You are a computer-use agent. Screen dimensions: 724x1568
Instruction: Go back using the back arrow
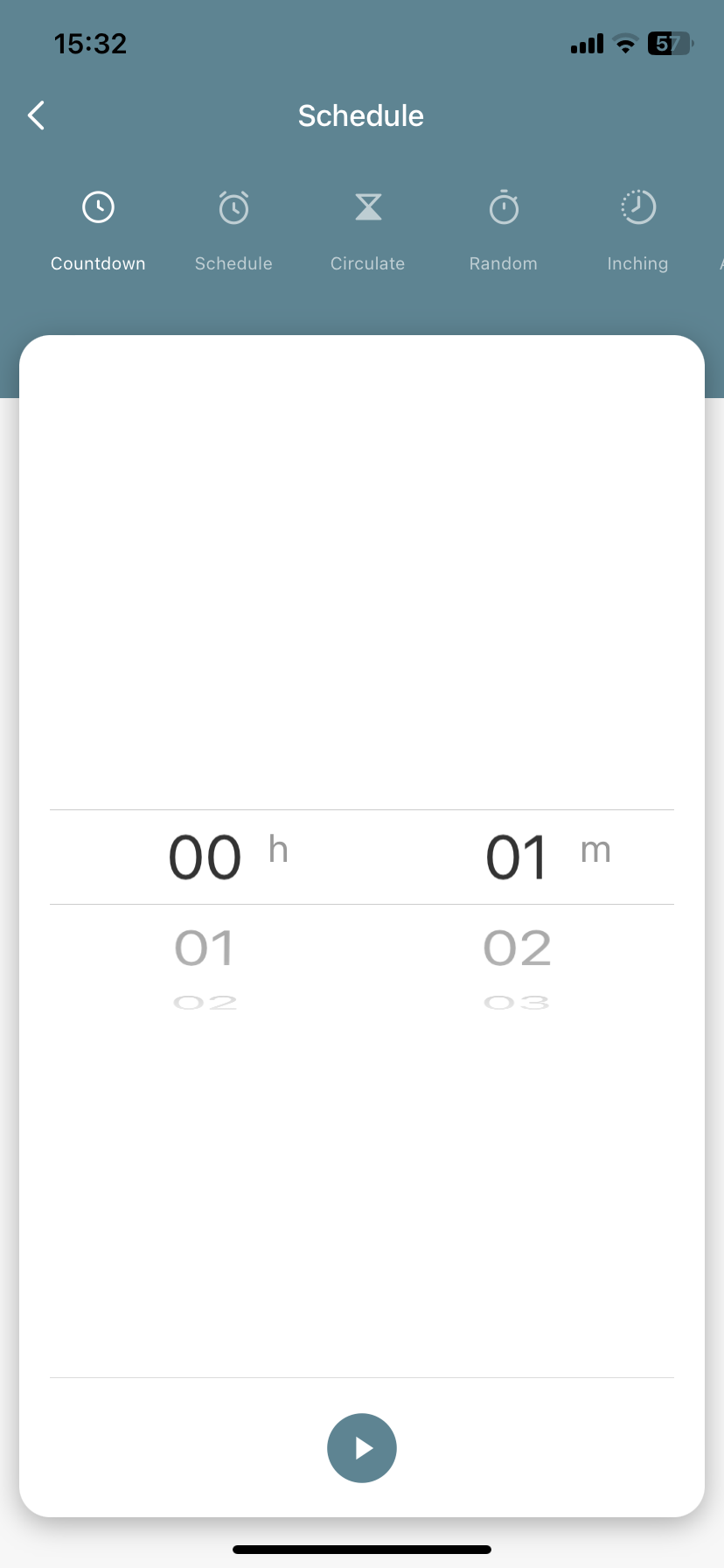(36, 115)
